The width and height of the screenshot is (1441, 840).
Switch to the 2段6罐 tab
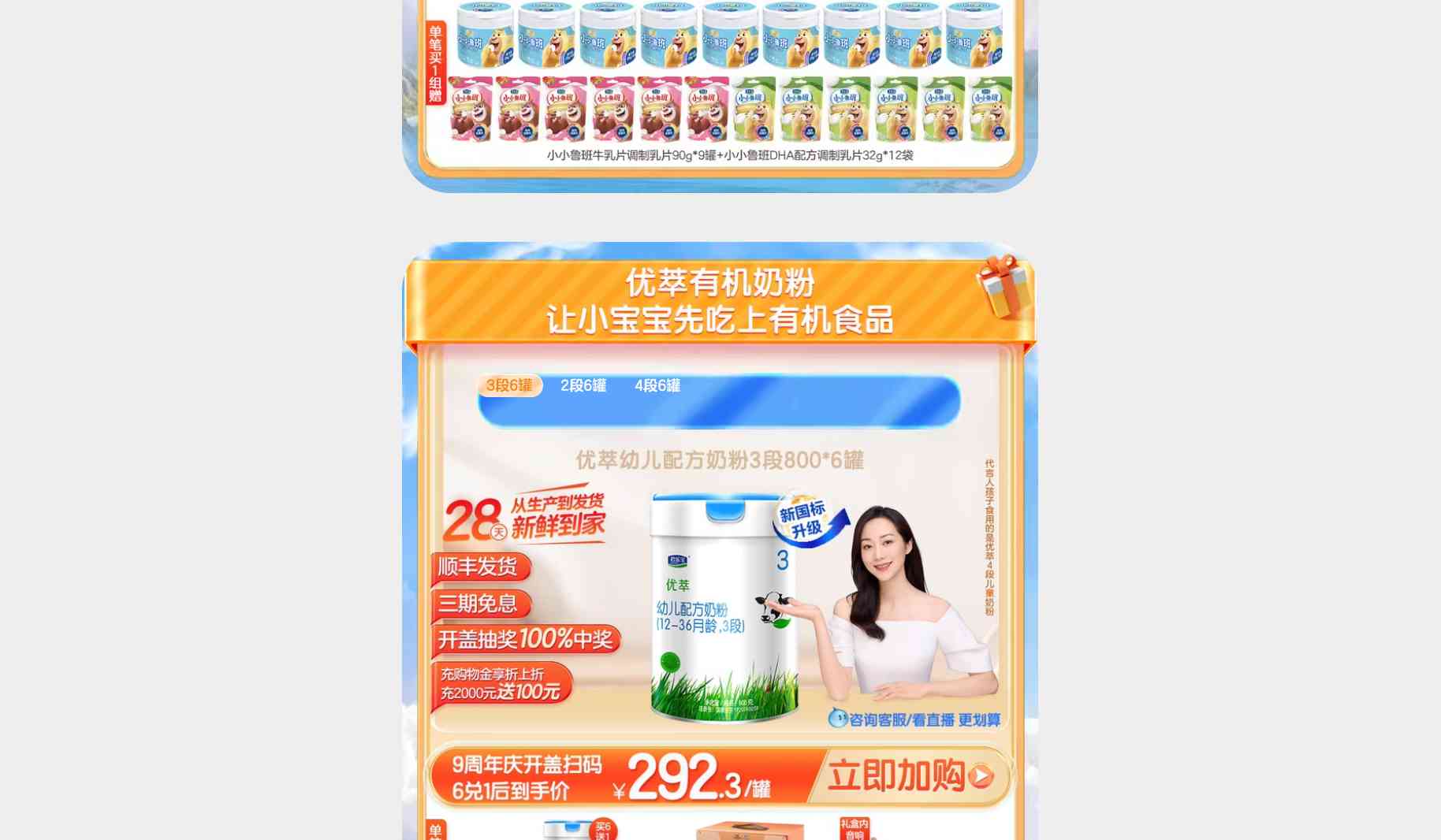[x=583, y=385]
